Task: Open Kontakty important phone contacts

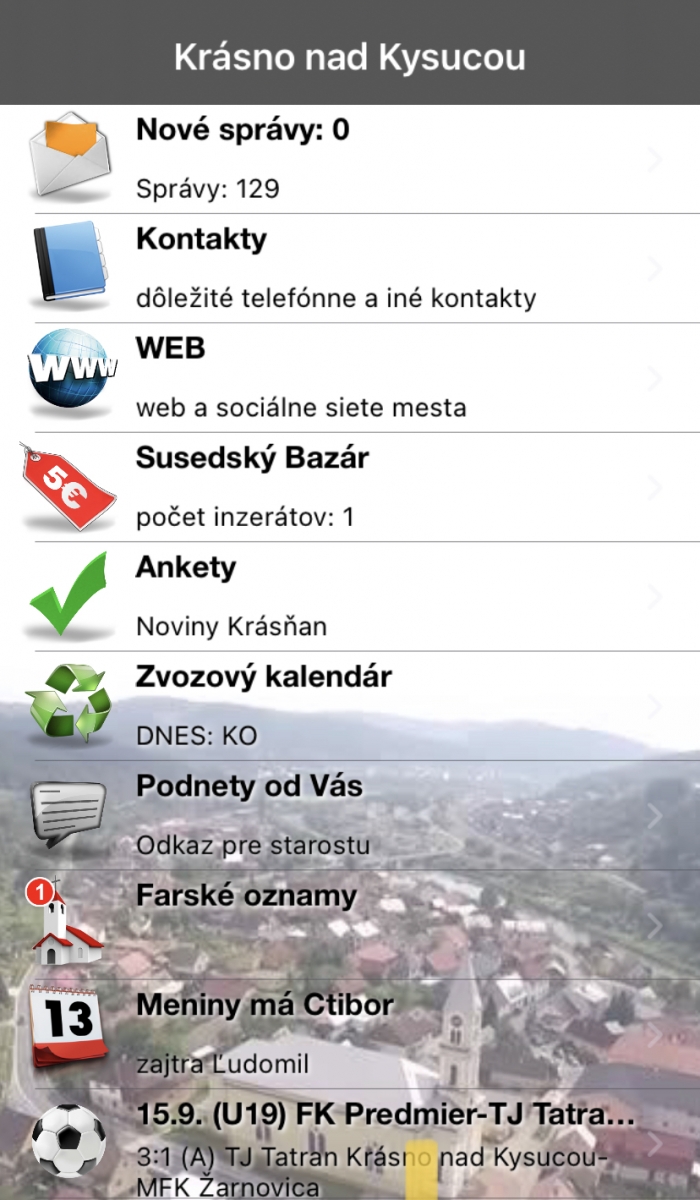Action: (x=350, y=268)
